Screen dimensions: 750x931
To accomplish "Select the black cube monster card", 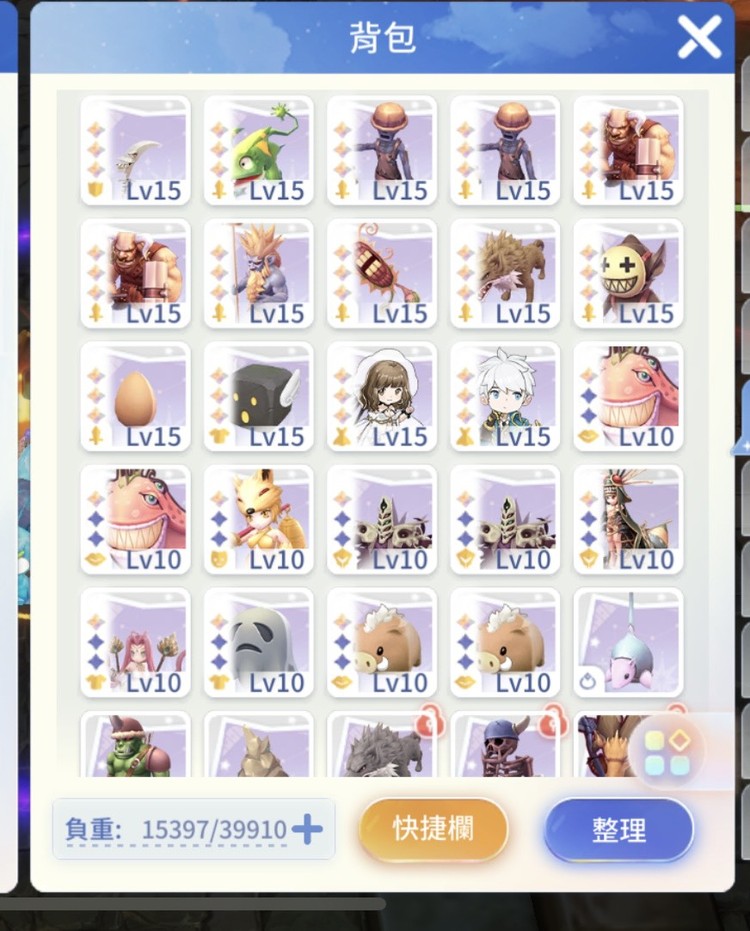I will click(x=258, y=397).
